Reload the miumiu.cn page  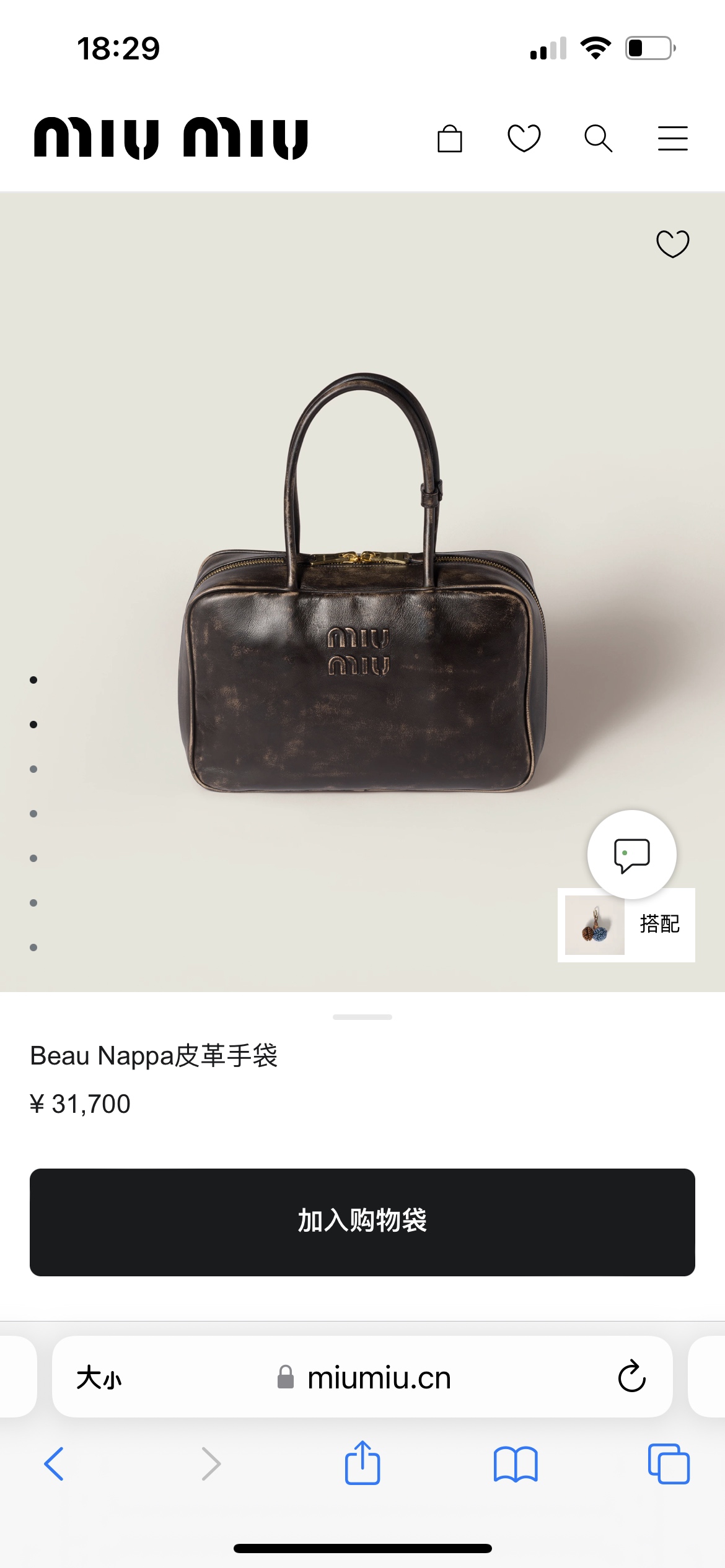(632, 1377)
